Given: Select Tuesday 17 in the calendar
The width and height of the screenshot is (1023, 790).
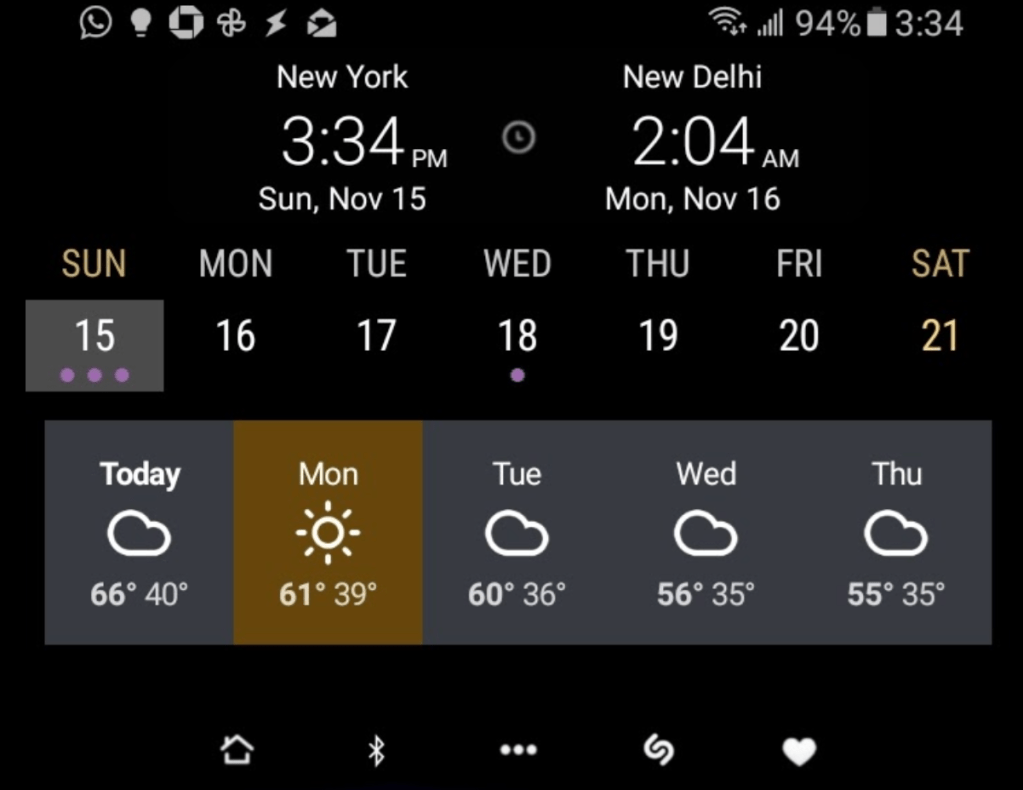Looking at the screenshot, I should pyautogui.click(x=377, y=337).
